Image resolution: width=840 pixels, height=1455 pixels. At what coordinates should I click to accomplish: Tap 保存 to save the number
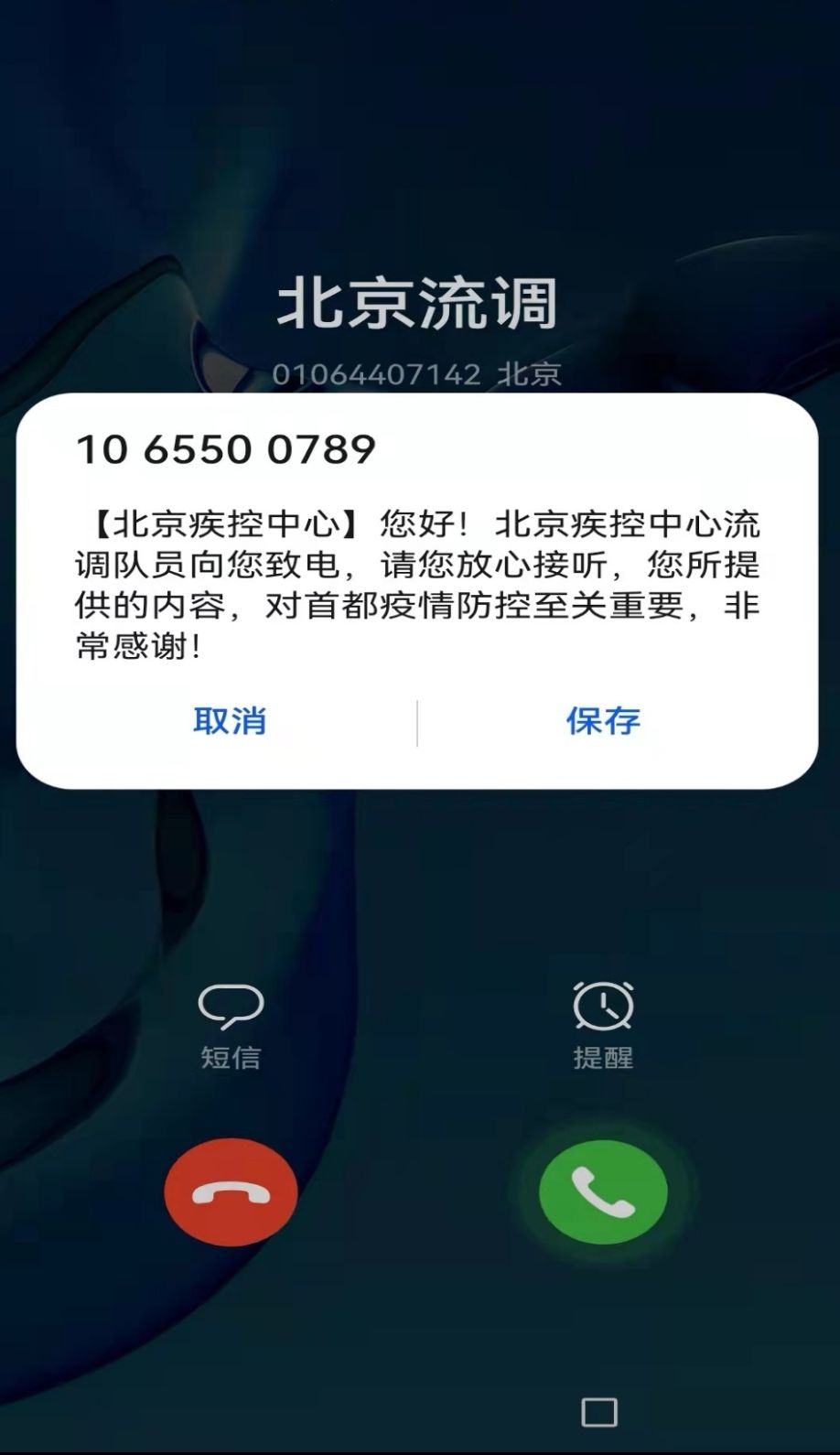click(603, 721)
